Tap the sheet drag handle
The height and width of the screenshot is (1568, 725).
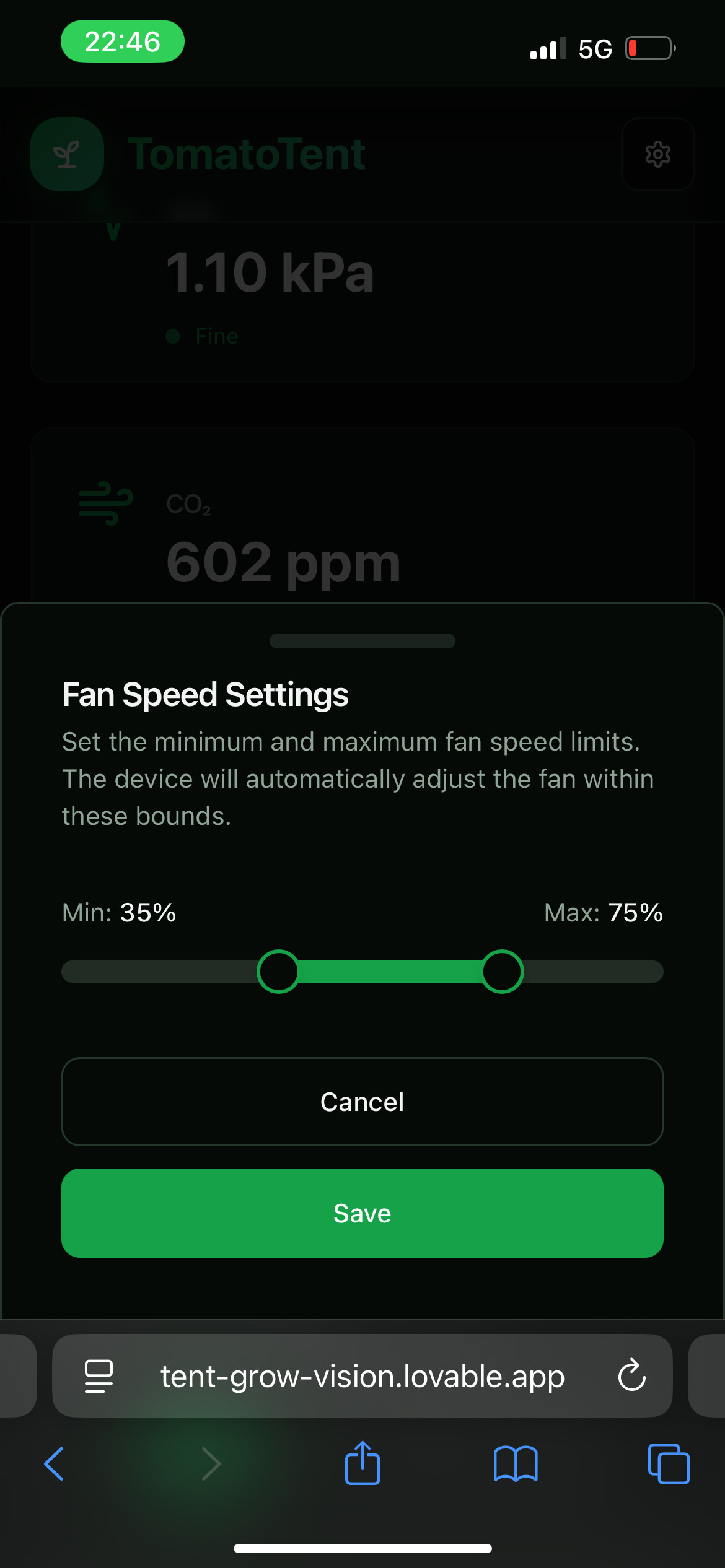point(362,640)
